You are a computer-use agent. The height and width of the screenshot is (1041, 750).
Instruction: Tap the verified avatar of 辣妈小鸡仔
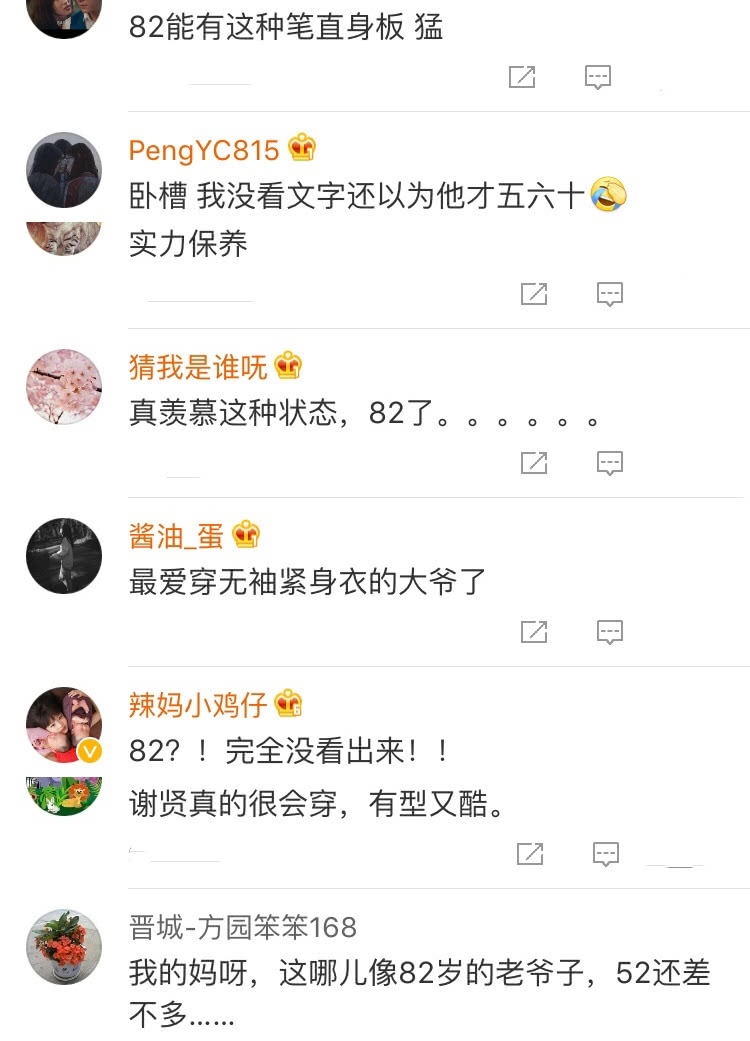(64, 725)
